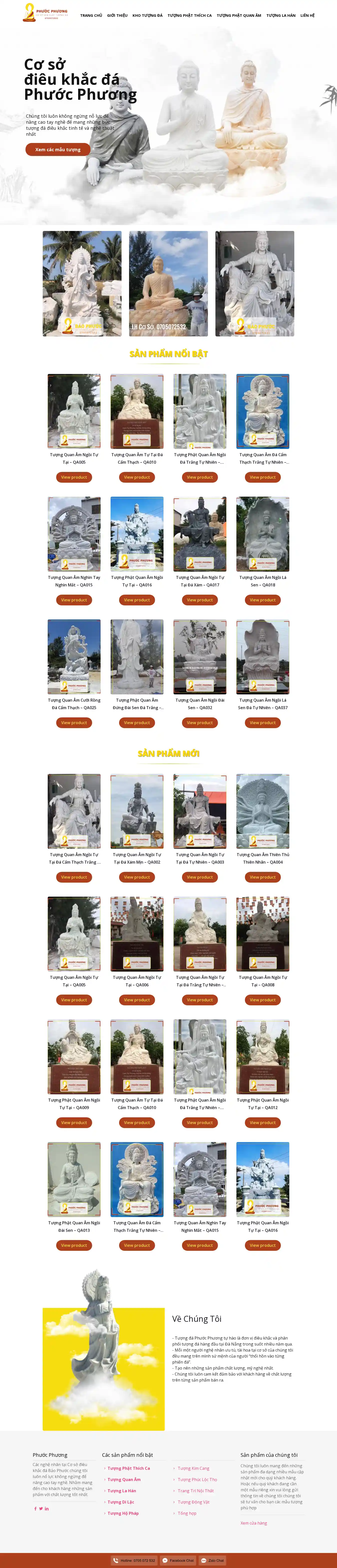This screenshot has width=337, height=1568.
Task: Open the Zalo Chat button
Action: pos(213,1560)
